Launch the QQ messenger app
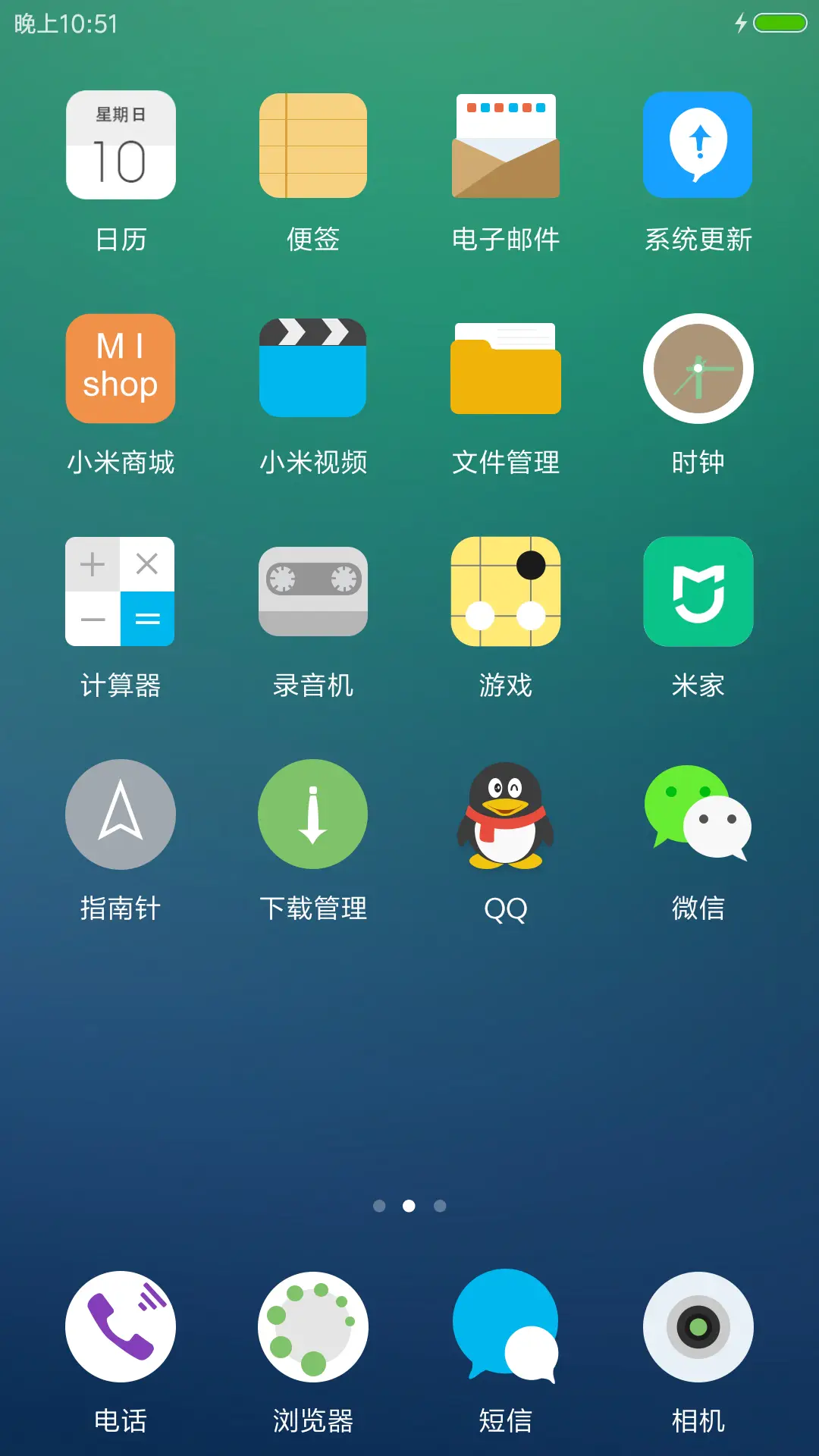Screen dimensions: 819x1456 click(506, 814)
